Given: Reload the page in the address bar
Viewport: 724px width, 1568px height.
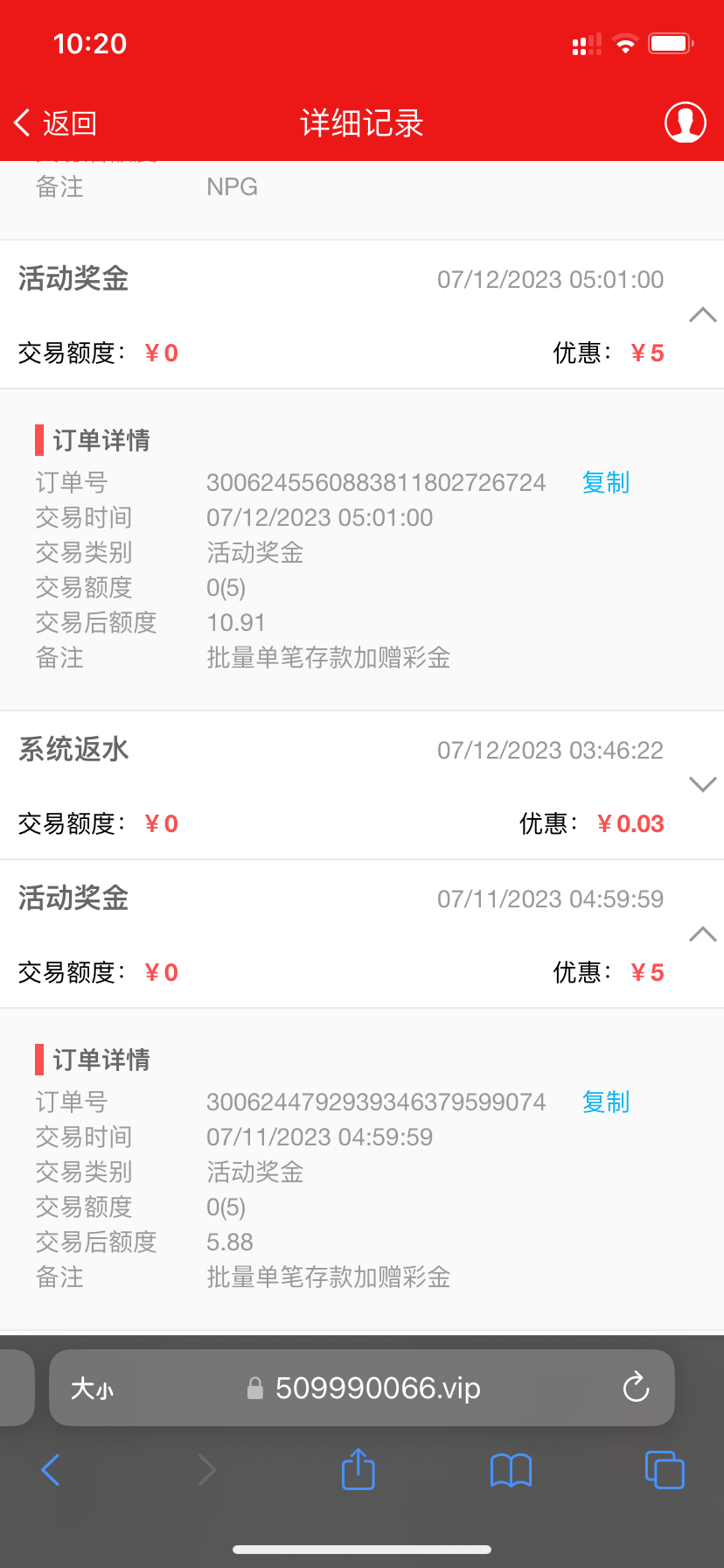Looking at the screenshot, I should (x=636, y=1387).
